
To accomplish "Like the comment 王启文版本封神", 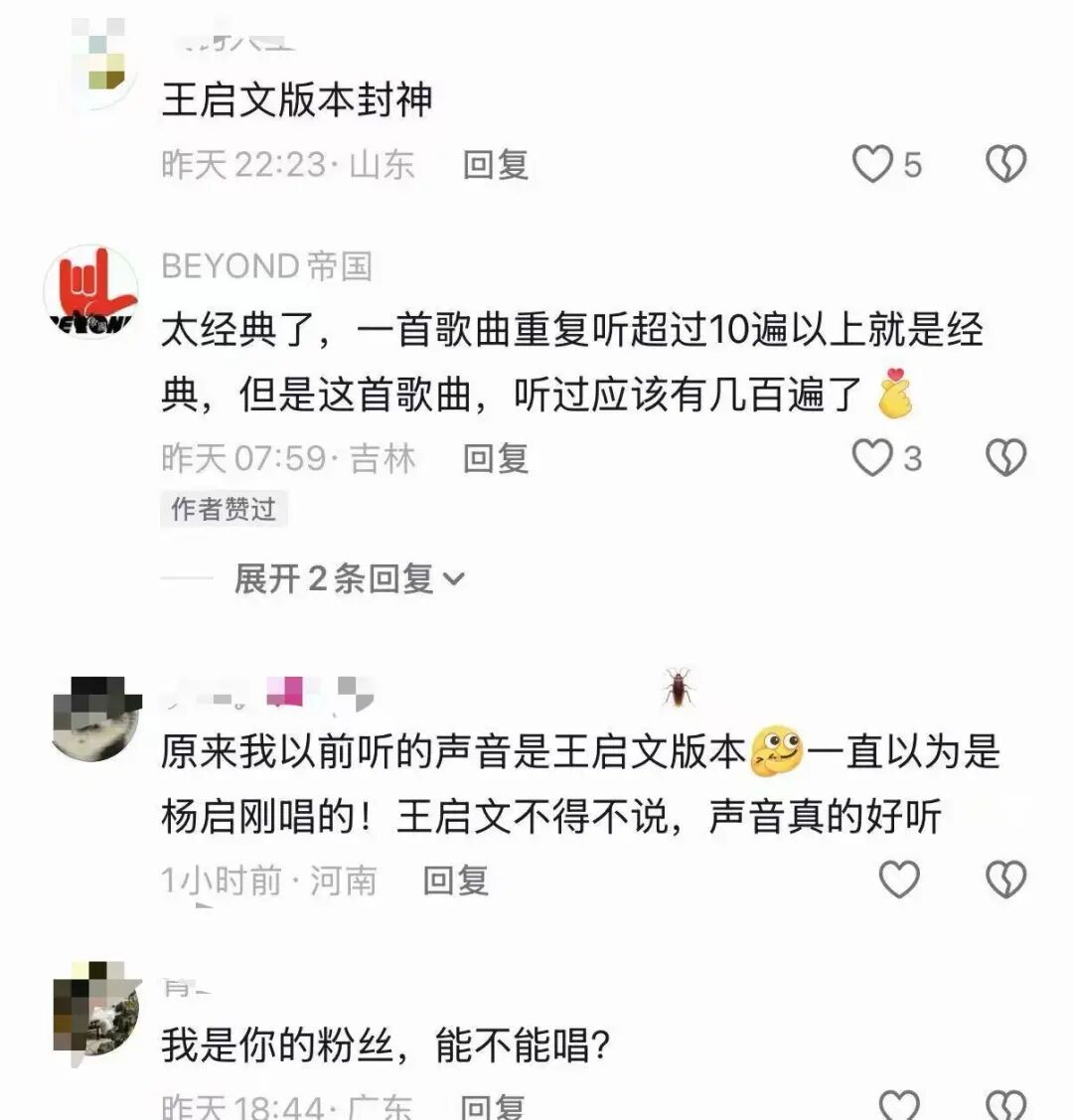I will (x=873, y=164).
